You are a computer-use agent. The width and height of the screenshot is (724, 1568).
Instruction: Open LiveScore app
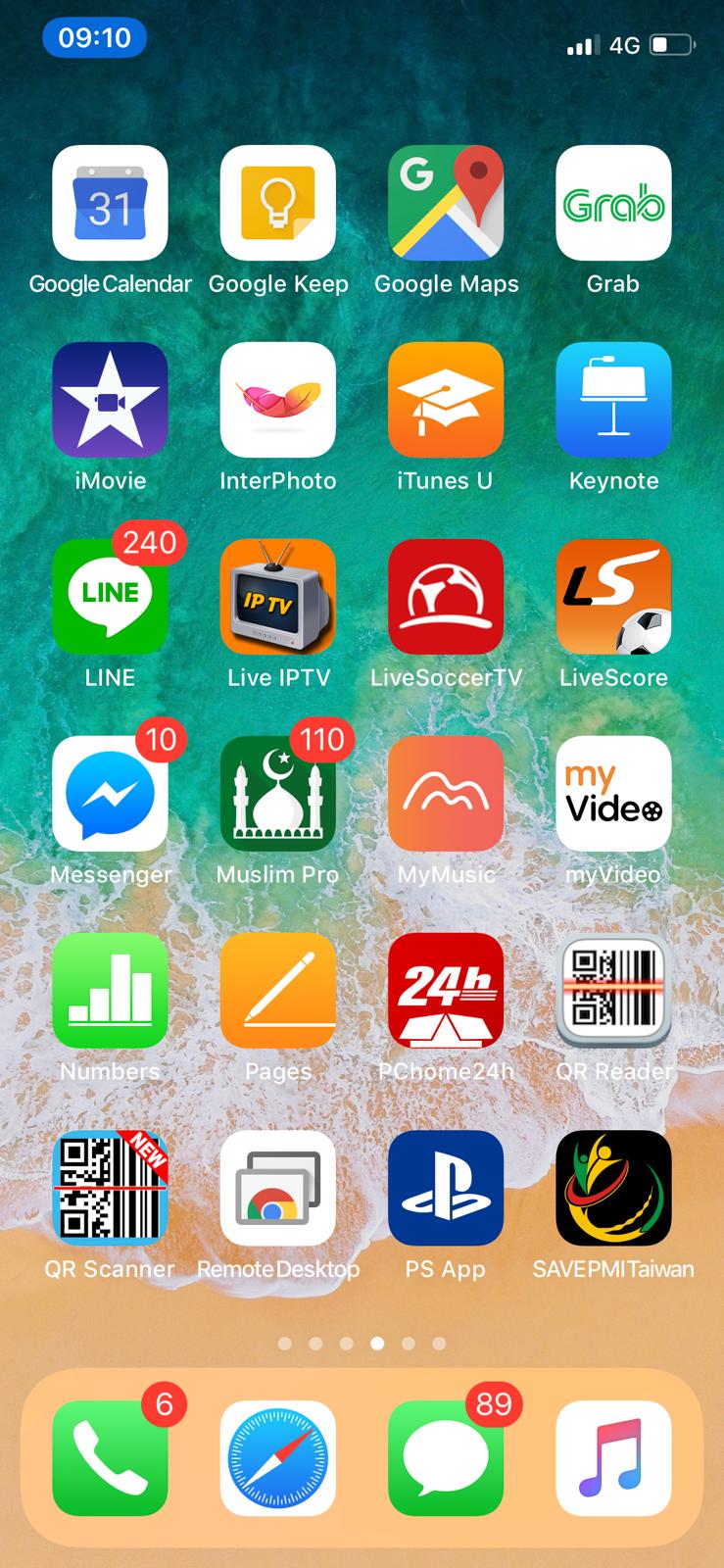[613, 597]
